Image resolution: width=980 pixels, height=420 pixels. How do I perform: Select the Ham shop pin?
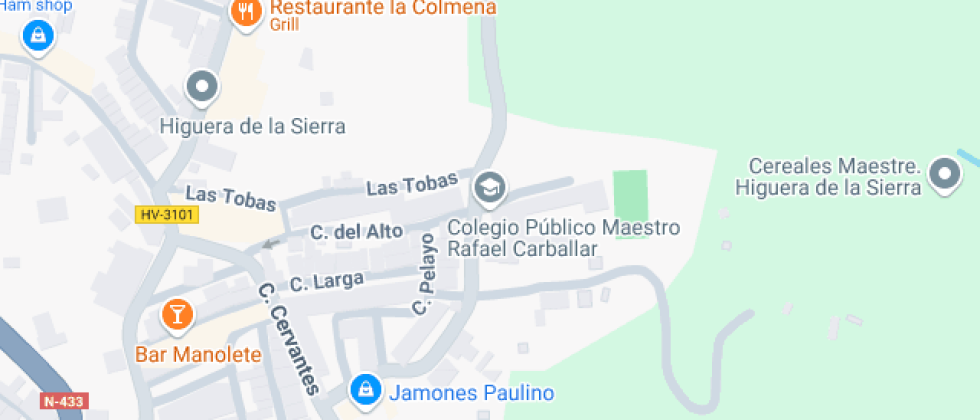click(38, 38)
